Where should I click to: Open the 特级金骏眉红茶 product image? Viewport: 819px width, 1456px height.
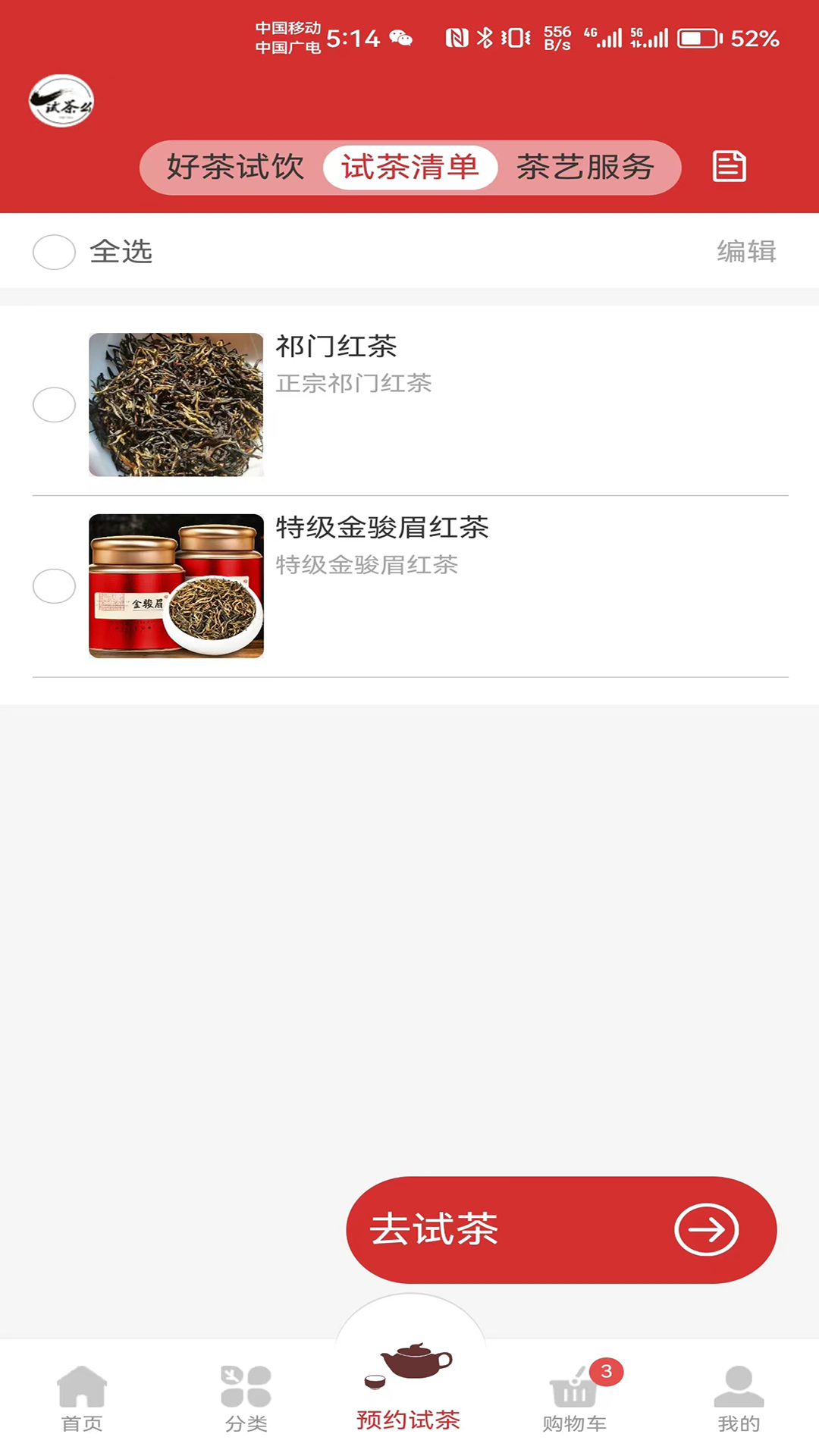[x=176, y=585]
